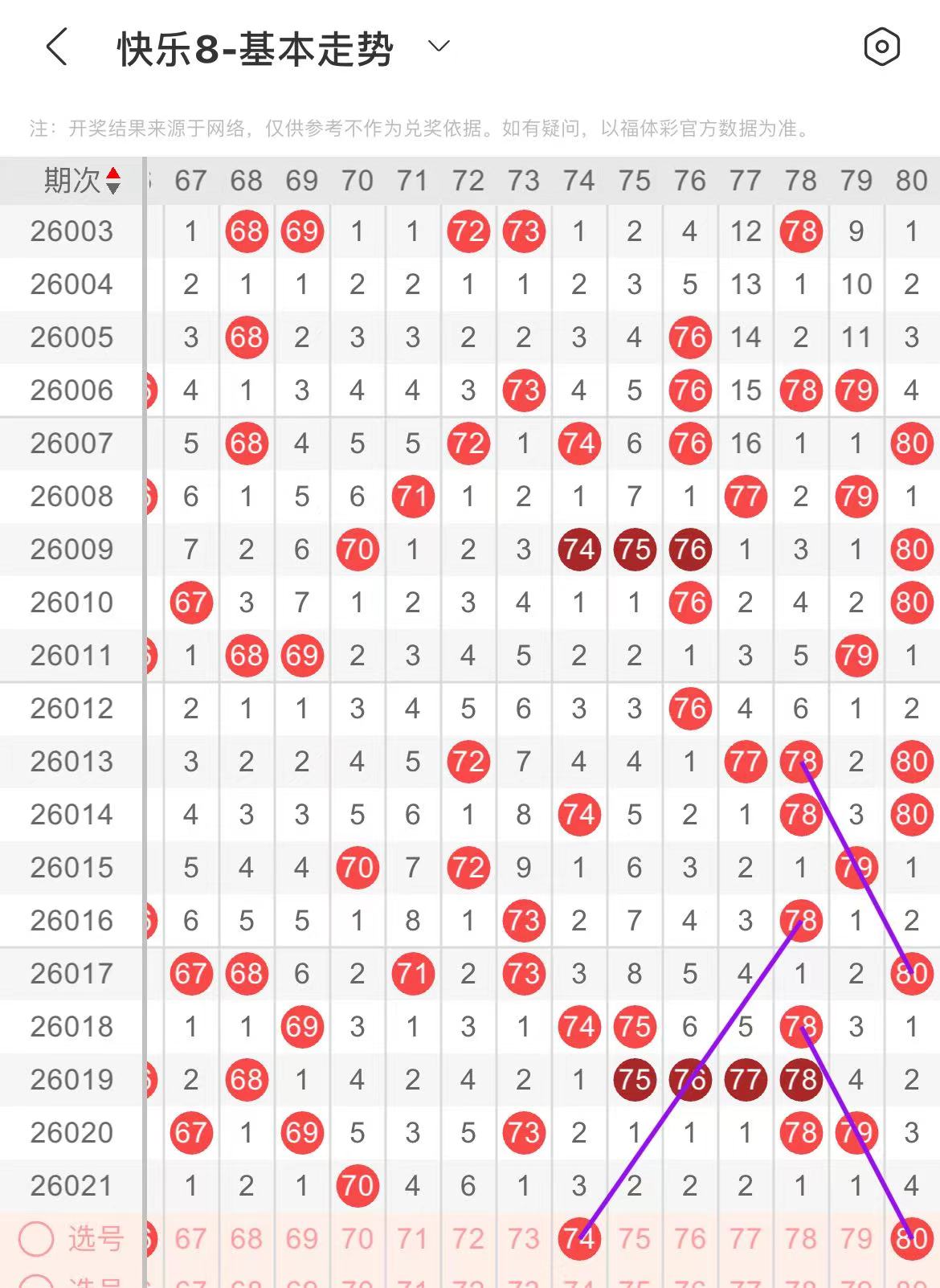Pick number 67 in the first 选号 row

(190, 1238)
